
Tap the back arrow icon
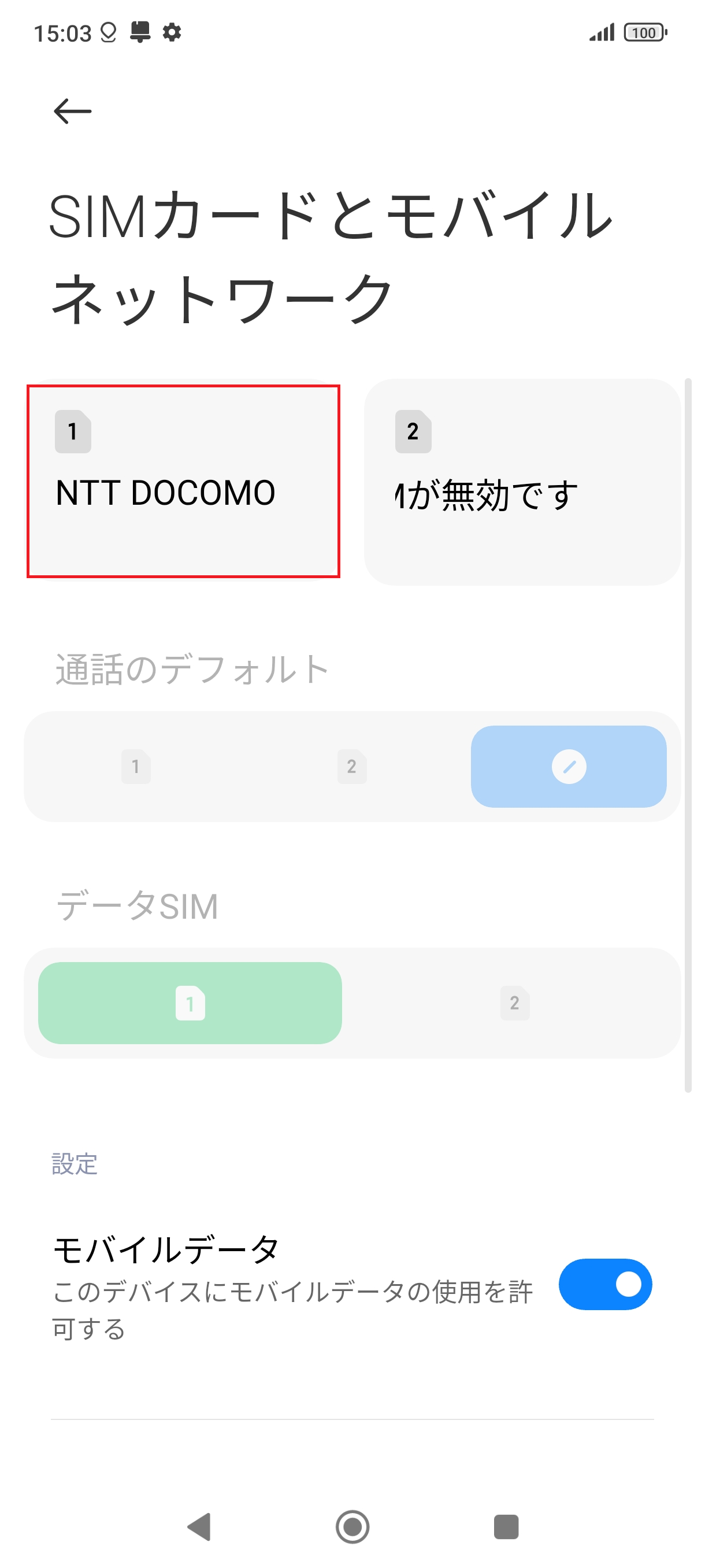[x=72, y=110]
